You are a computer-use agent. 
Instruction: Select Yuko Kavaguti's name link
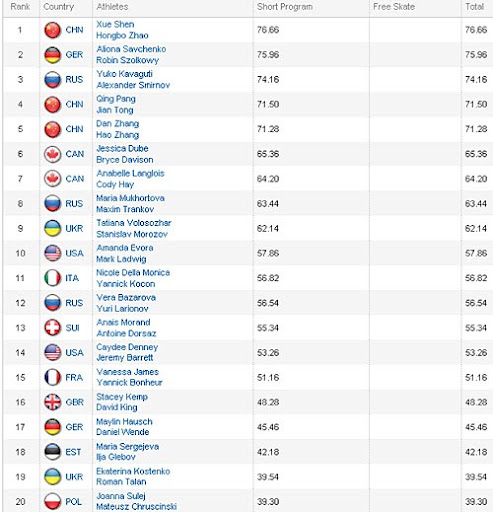(124, 74)
